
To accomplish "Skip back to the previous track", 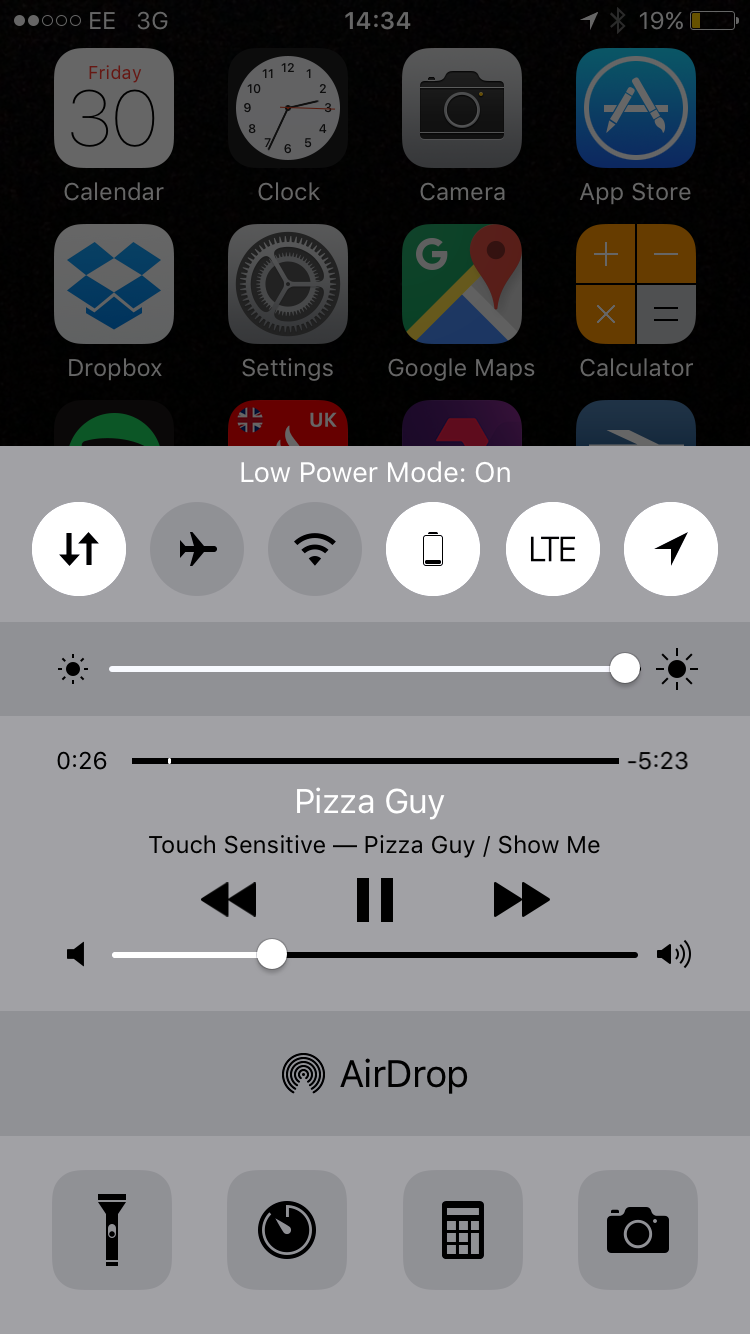I will coord(229,900).
